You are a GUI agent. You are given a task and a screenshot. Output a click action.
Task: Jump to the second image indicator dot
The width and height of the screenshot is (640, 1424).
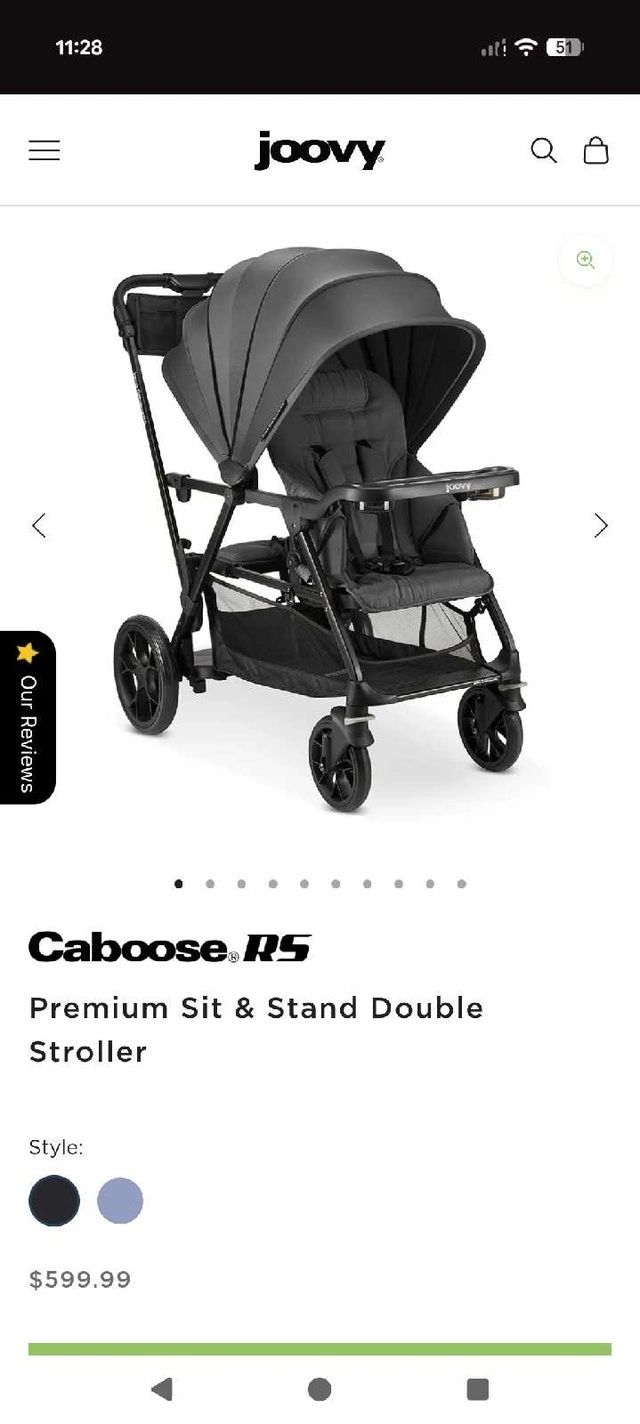coord(210,884)
